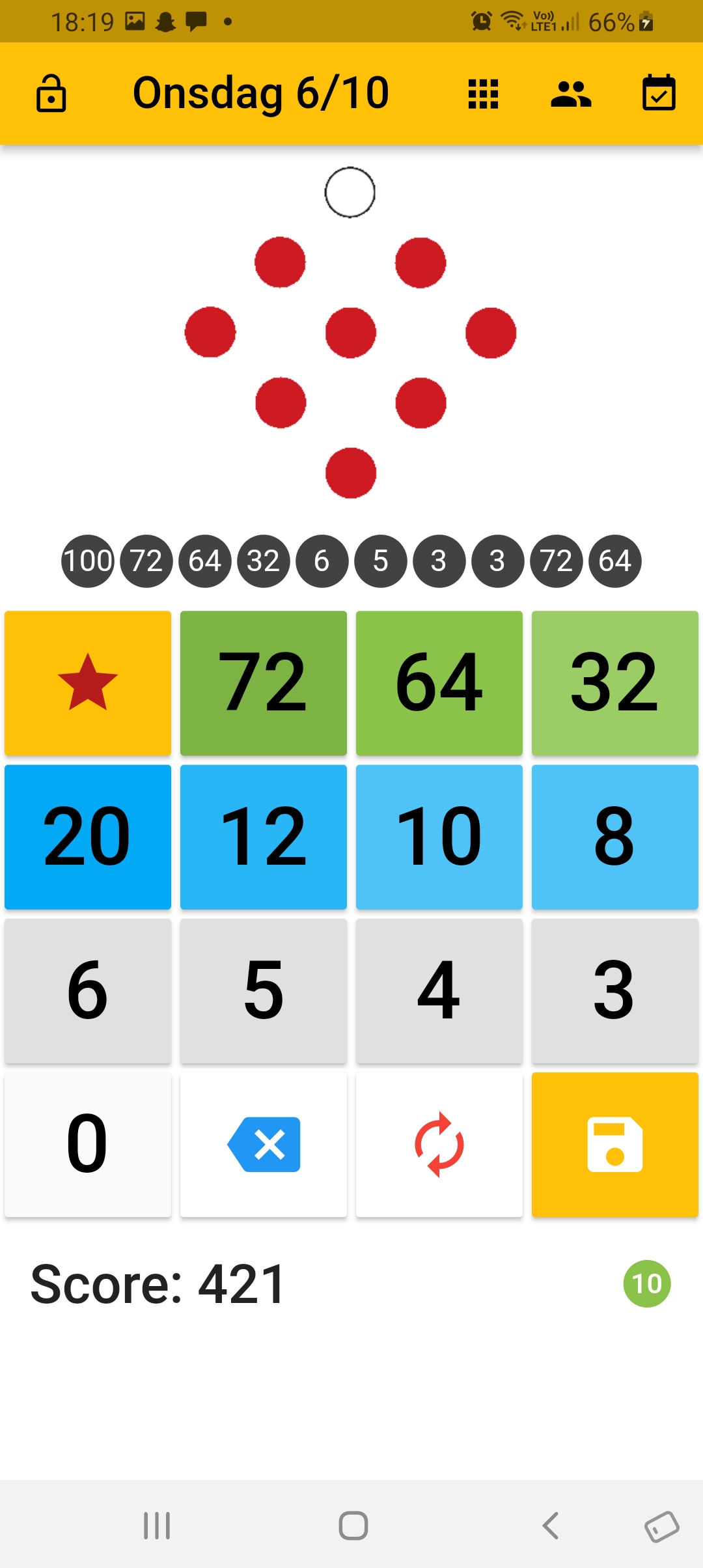Viewport: 703px width, 1568px height.
Task: Choose the 20 score button
Action: coord(88,837)
